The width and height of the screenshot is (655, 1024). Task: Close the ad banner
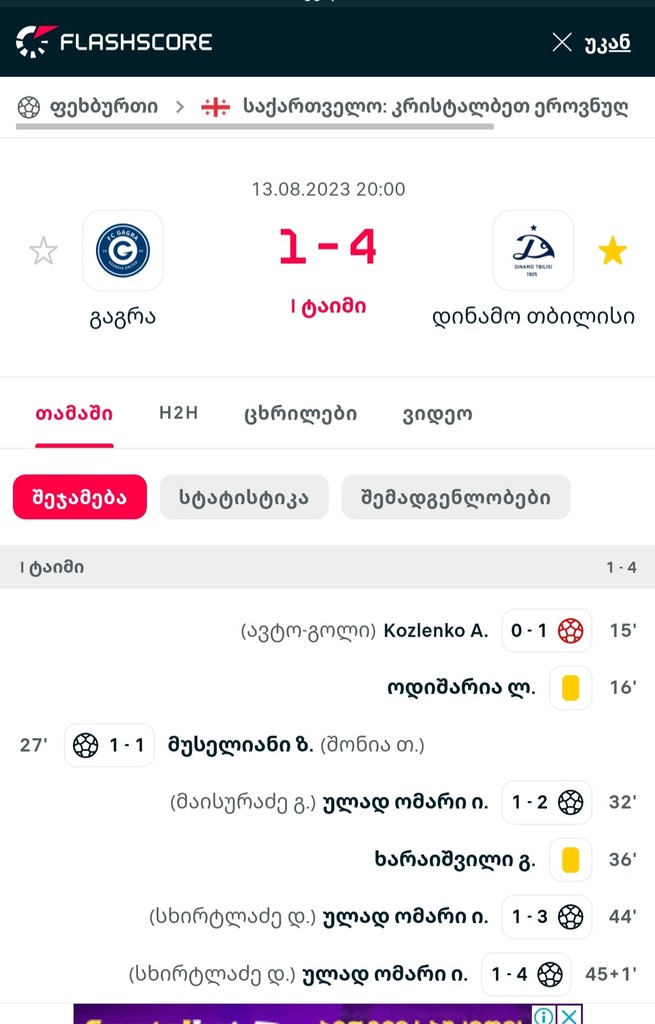pos(570,1015)
